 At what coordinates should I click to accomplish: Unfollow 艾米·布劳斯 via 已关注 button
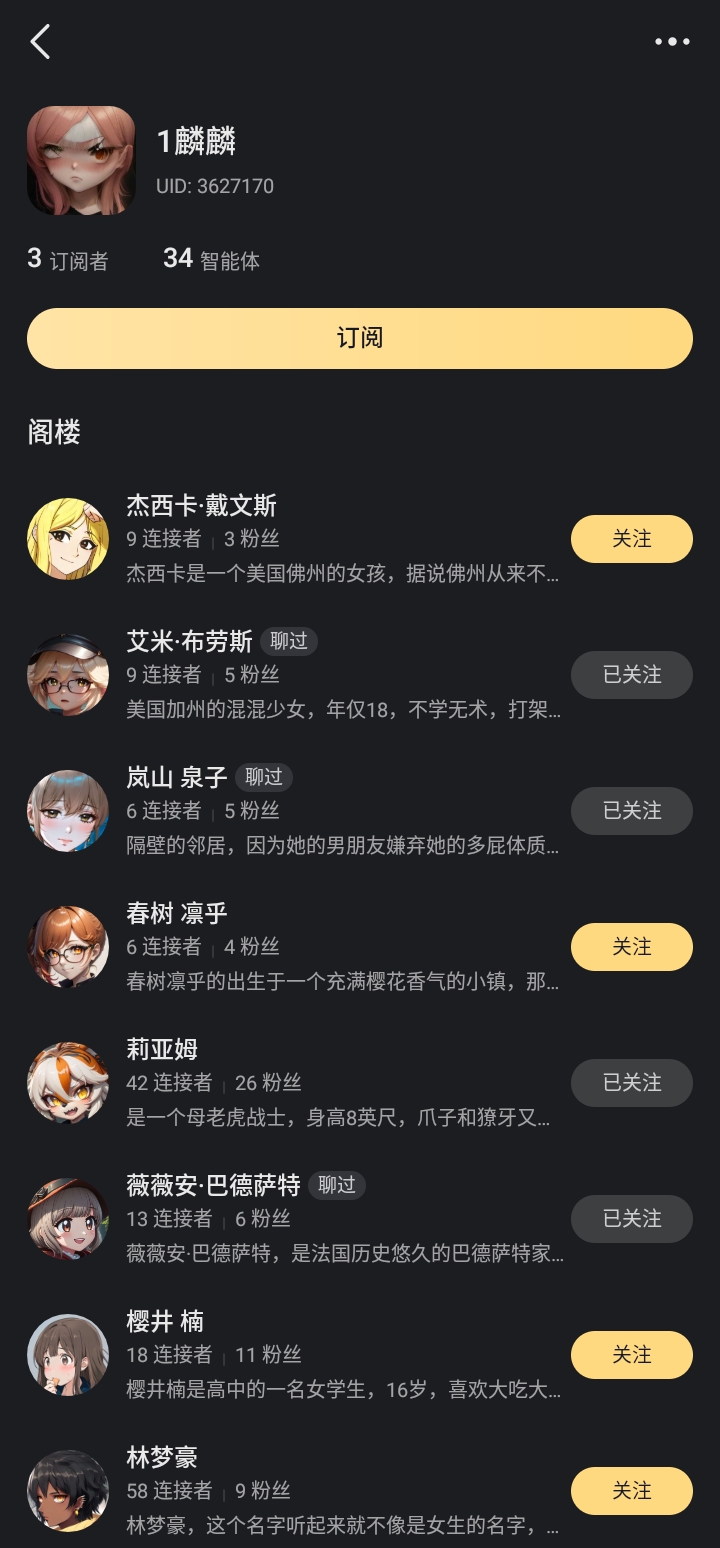pyautogui.click(x=631, y=675)
